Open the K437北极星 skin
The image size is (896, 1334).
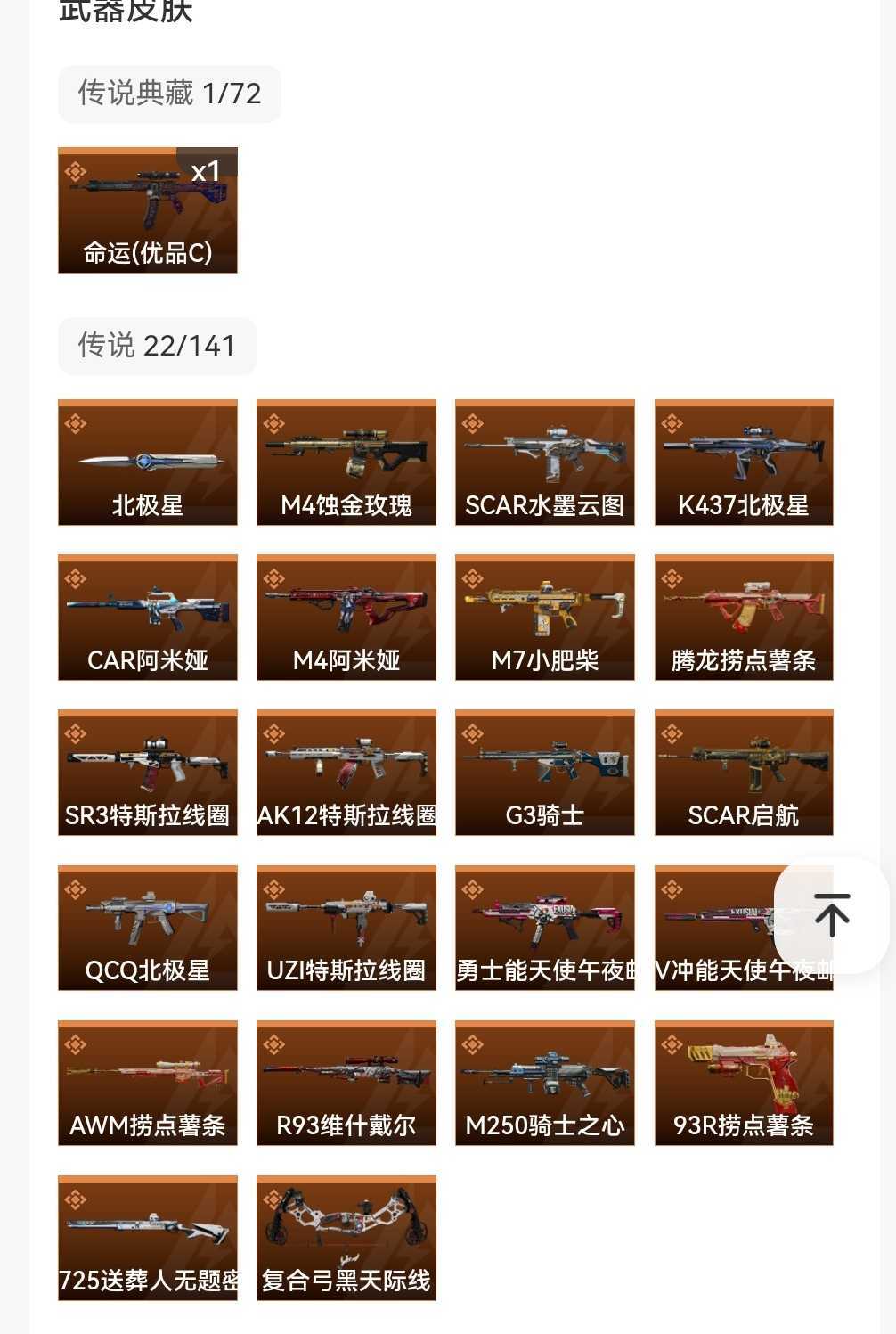744,462
